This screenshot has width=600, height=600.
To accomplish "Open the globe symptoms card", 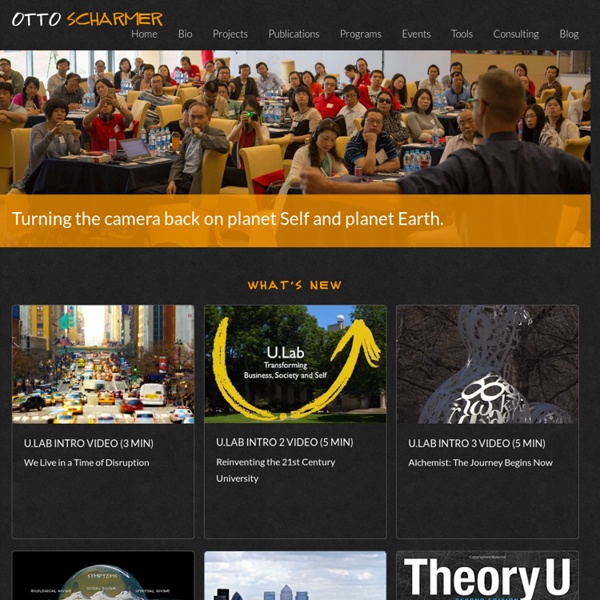I will 103,577.
